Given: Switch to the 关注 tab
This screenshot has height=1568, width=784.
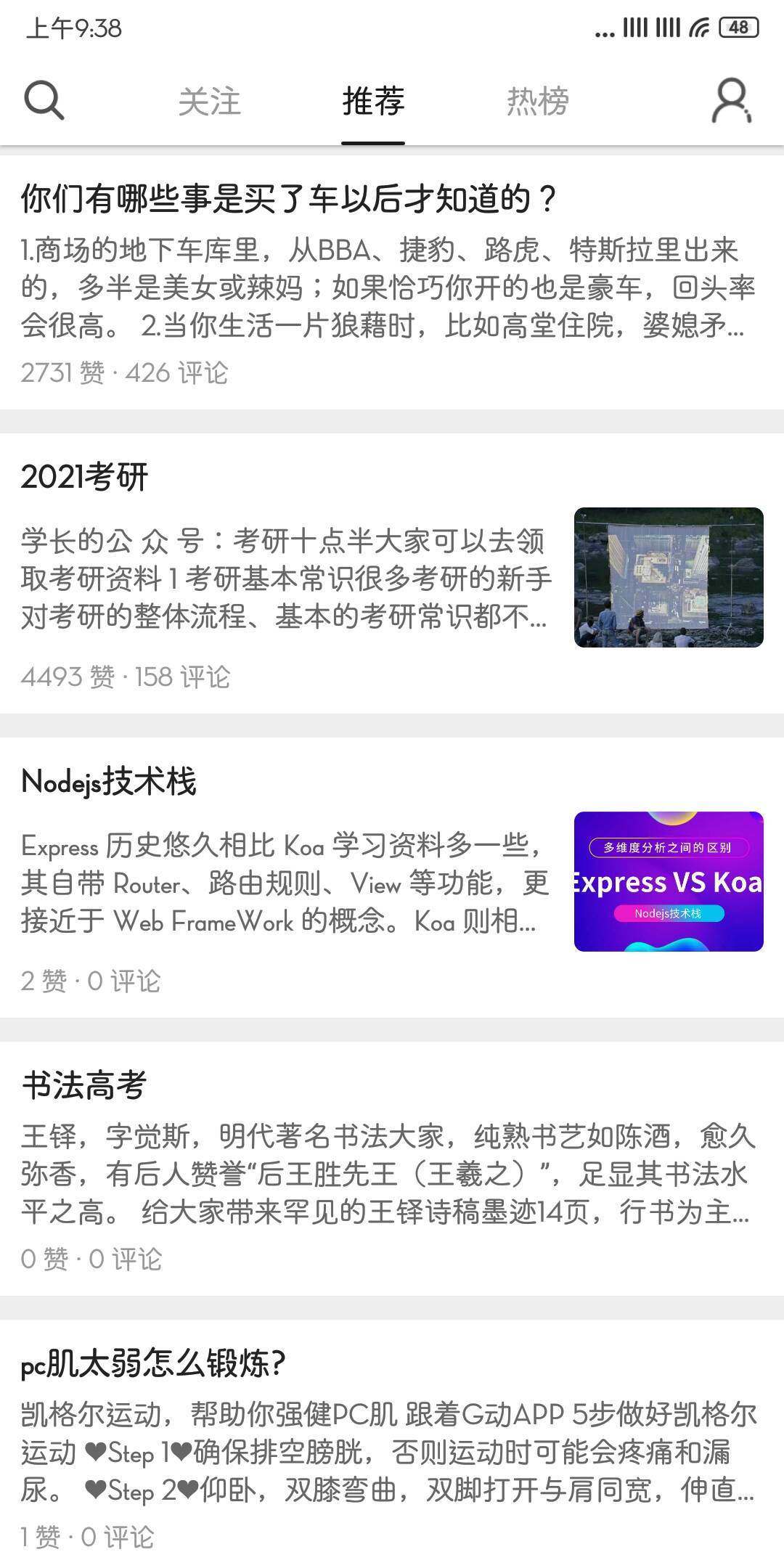Looking at the screenshot, I should [209, 101].
